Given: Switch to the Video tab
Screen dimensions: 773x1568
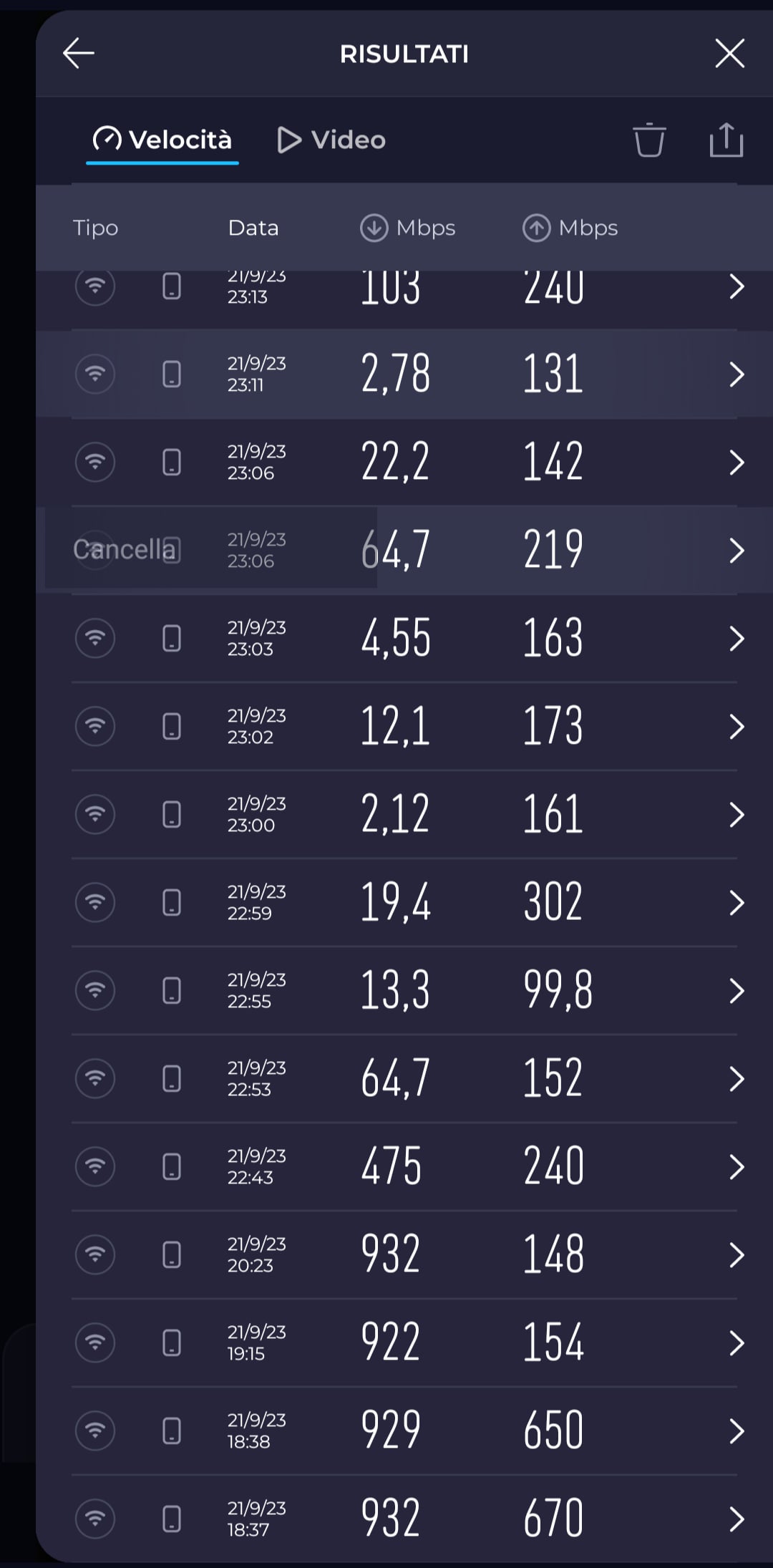Looking at the screenshot, I should click(x=331, y=140).
